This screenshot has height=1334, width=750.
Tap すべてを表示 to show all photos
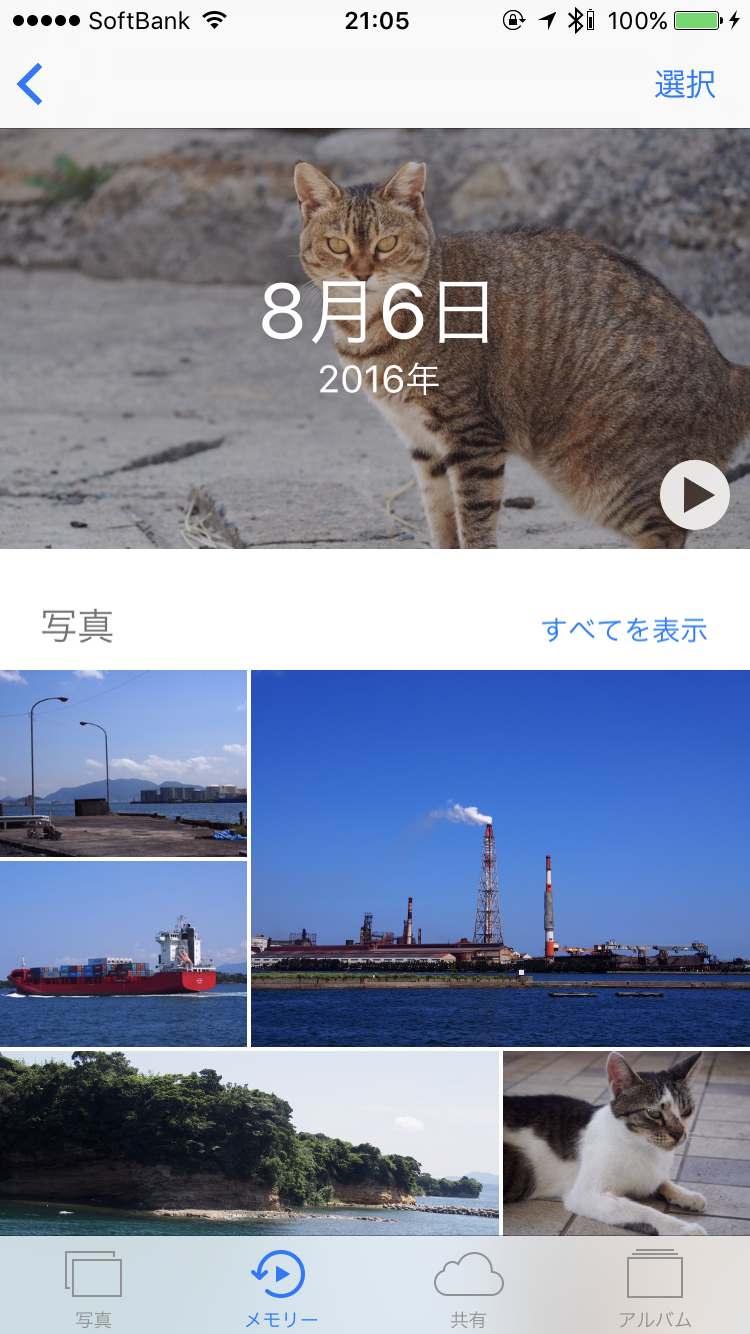click(624, 629)
